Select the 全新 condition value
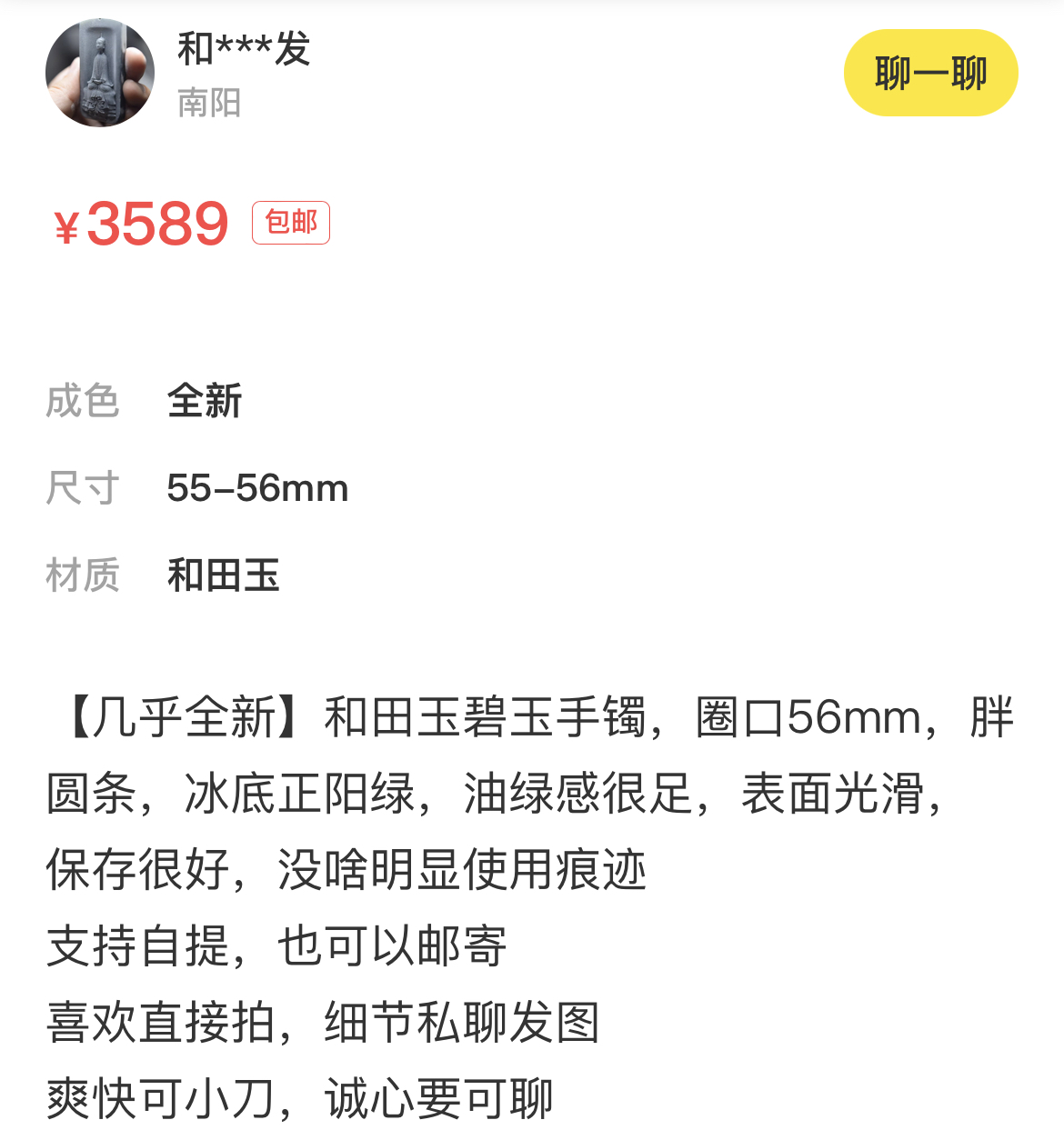Screen dimensions: 1064x1140 tap(205, 400)
